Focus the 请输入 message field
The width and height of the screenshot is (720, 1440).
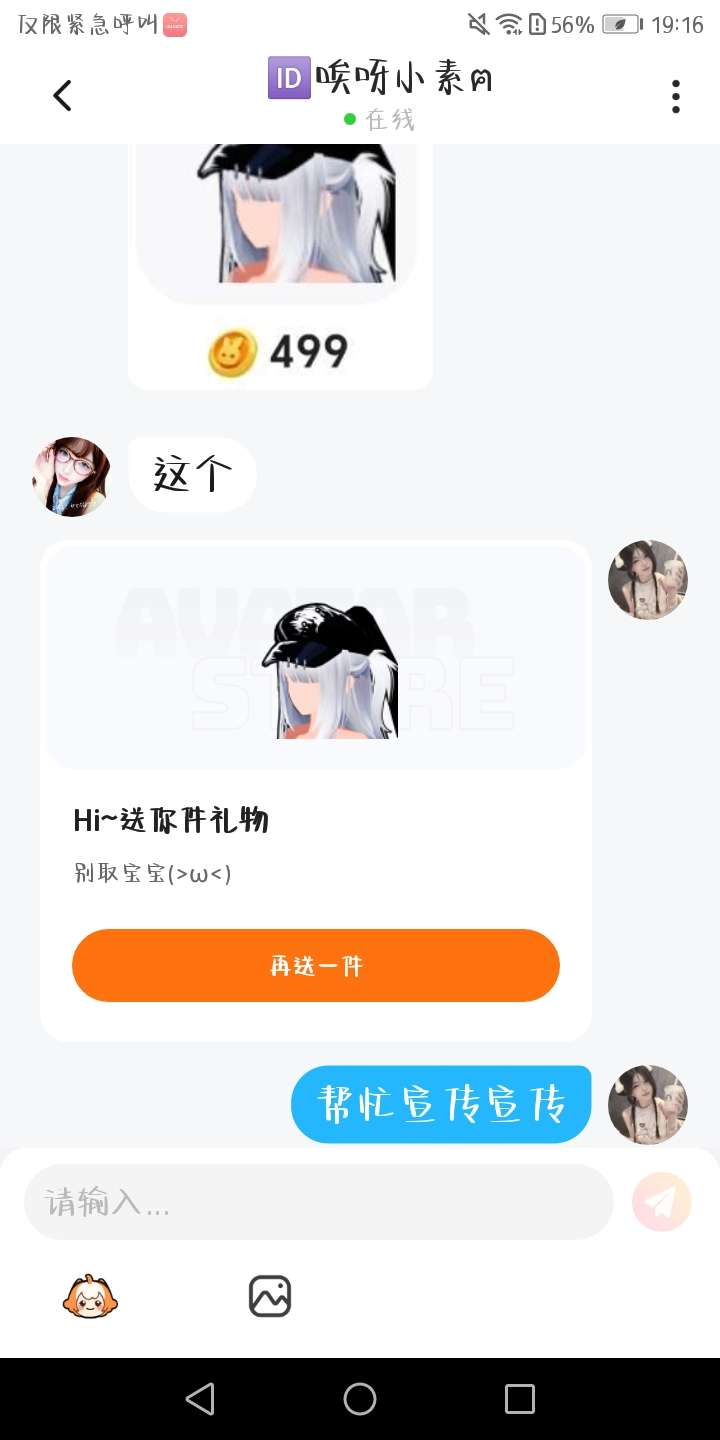click(318, 1202)
